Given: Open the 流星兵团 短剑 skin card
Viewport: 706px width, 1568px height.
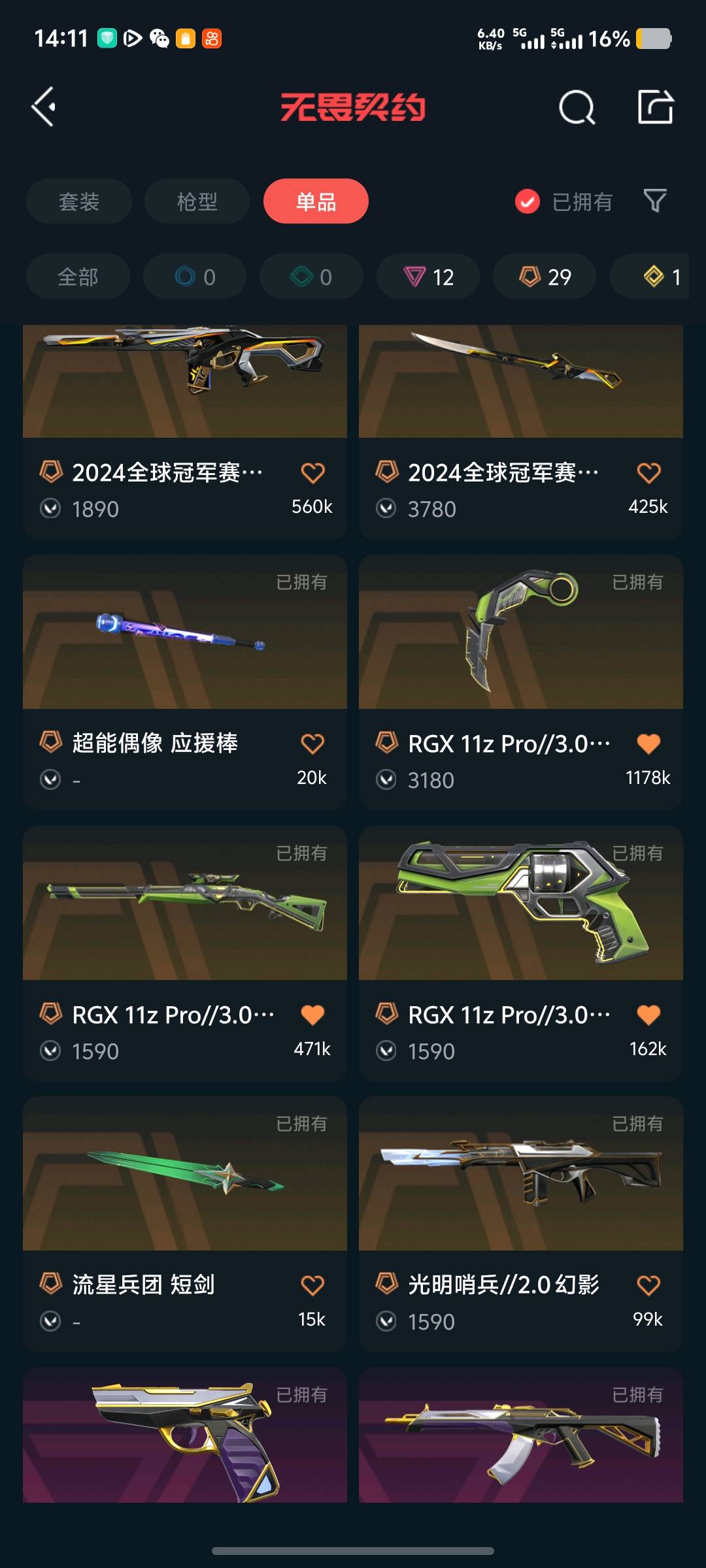Looking at the screenshot, I should pyautogui.click(x=184, y=1189).
